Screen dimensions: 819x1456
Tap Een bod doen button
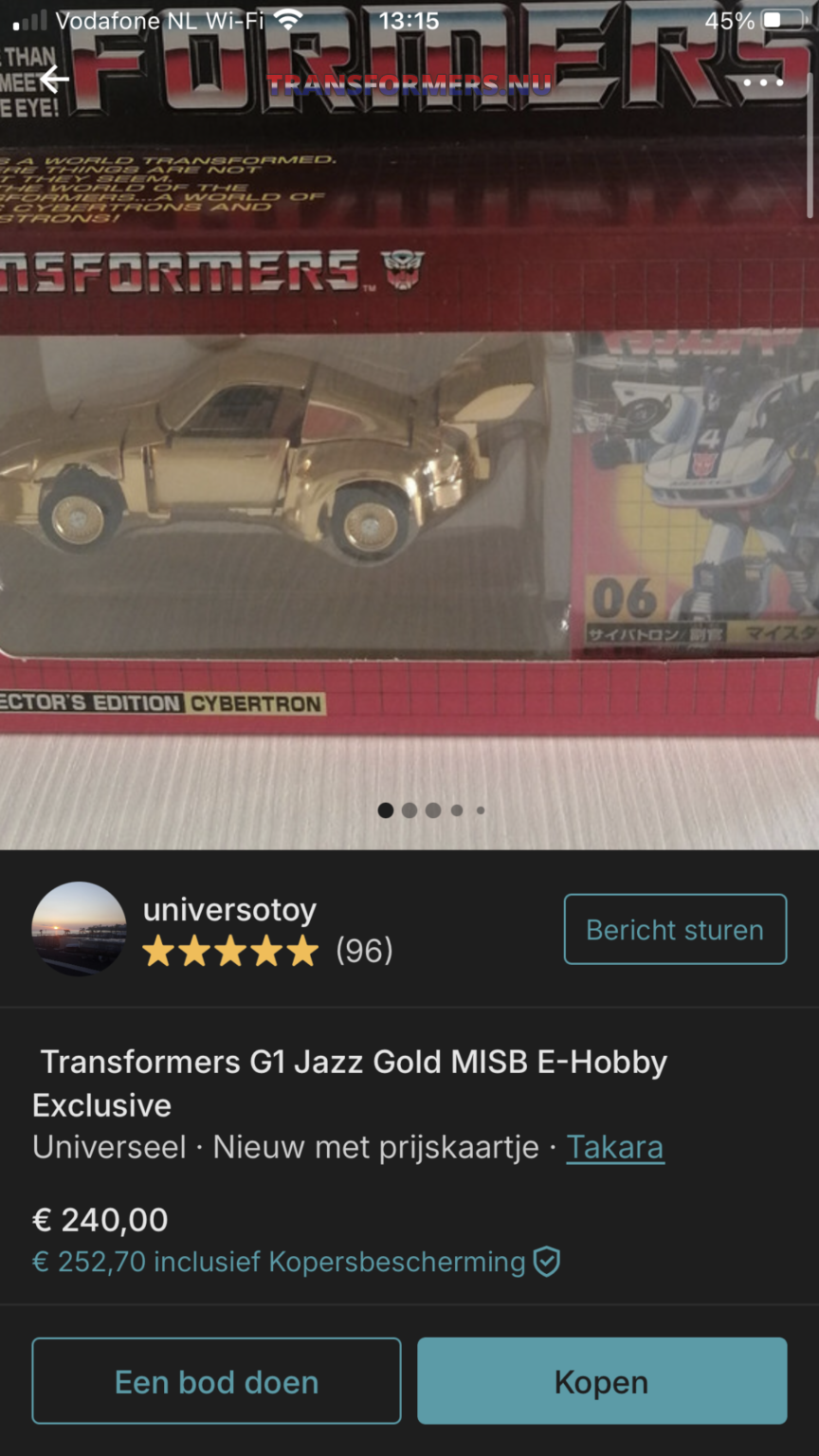tap(216, 1382)
